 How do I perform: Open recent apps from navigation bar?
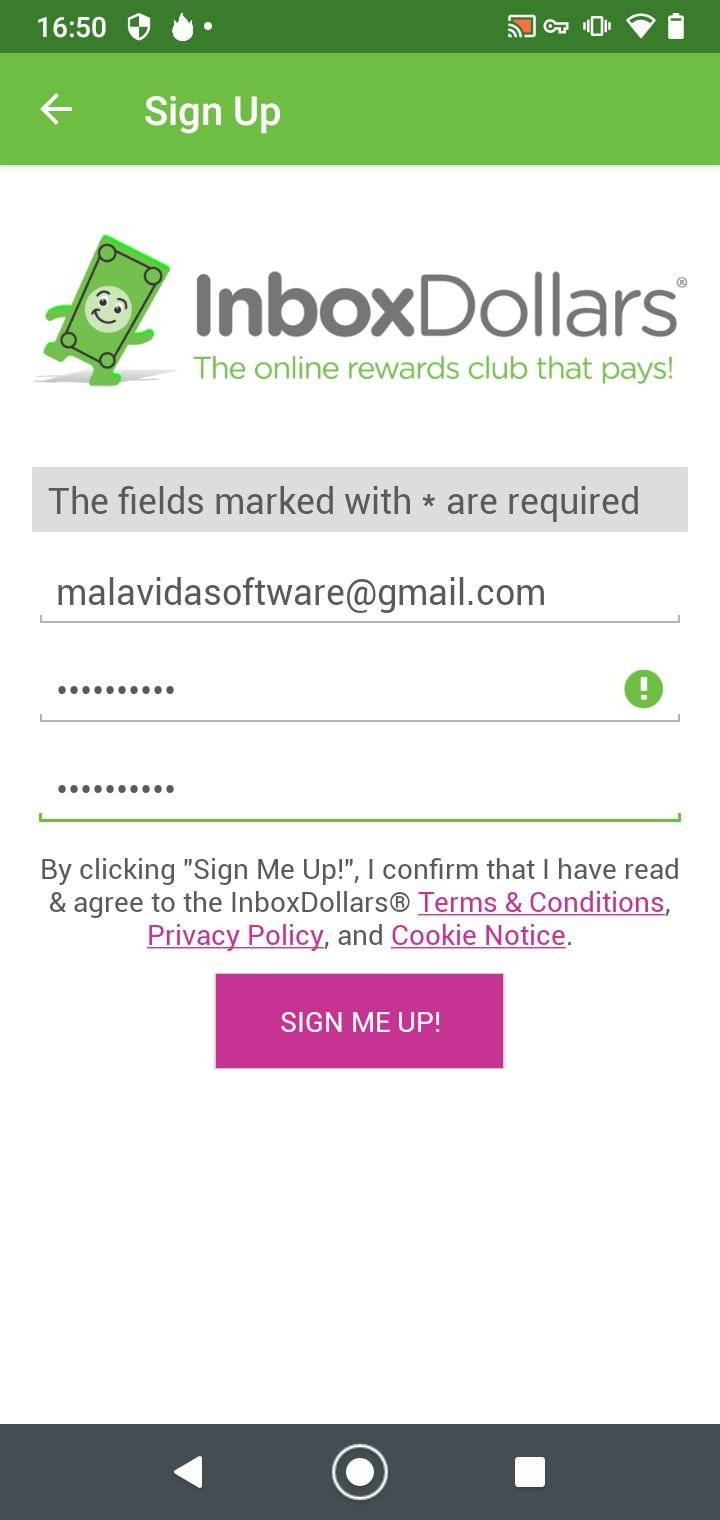coord(529,1472)
